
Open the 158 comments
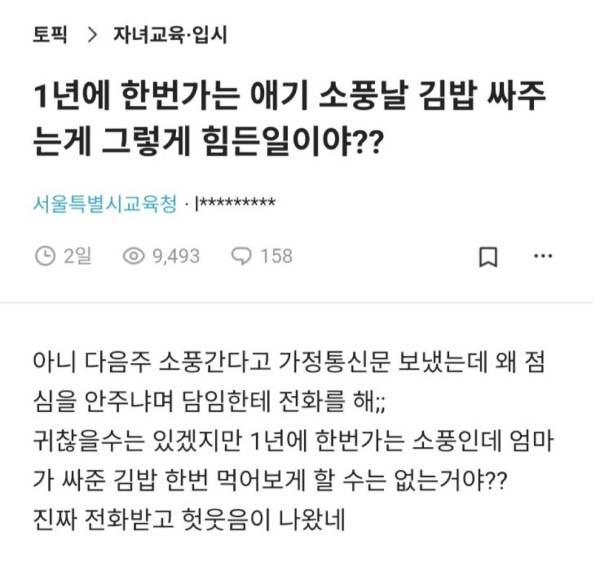pyautogui.click(x=262, y=256)
